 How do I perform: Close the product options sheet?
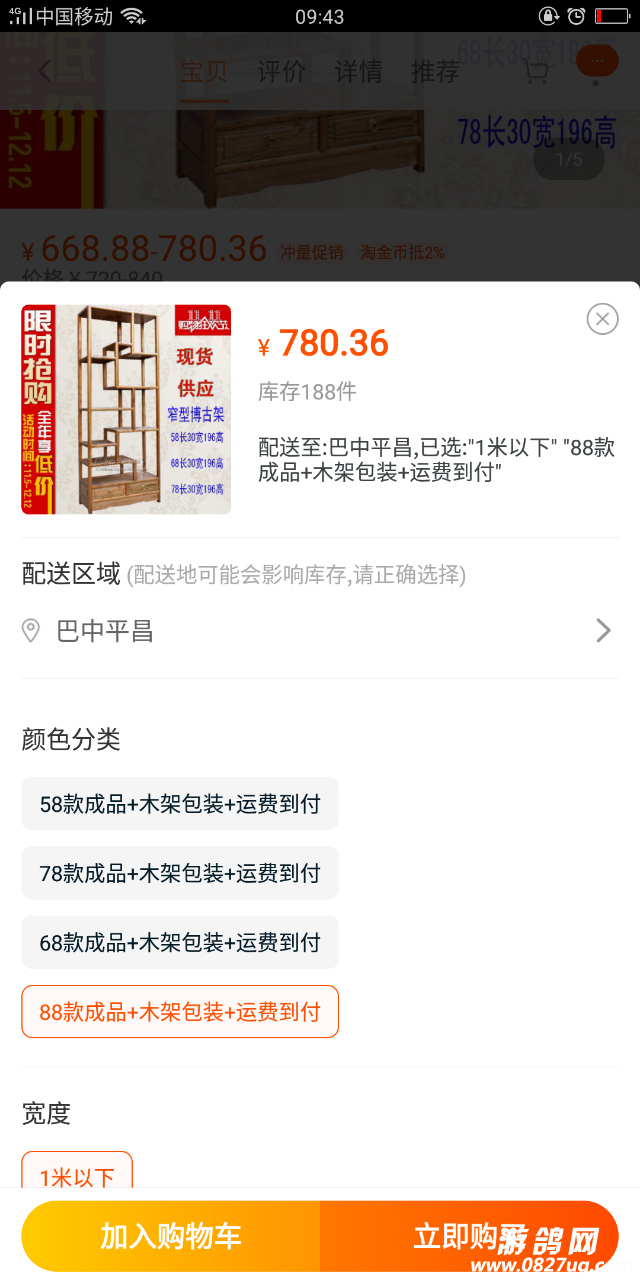[x=602, y=319]
